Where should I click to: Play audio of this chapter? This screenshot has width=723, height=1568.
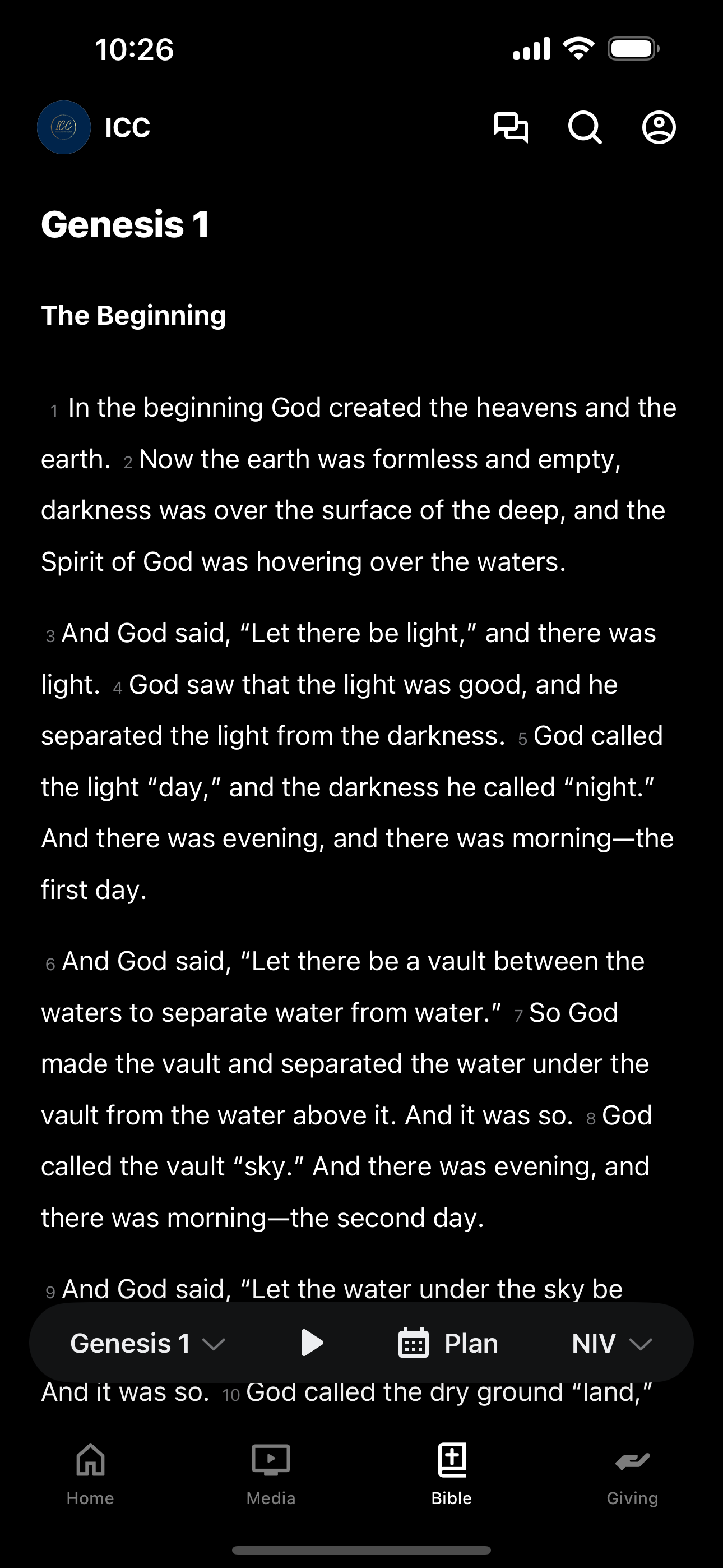click(x=312, y=1343)
